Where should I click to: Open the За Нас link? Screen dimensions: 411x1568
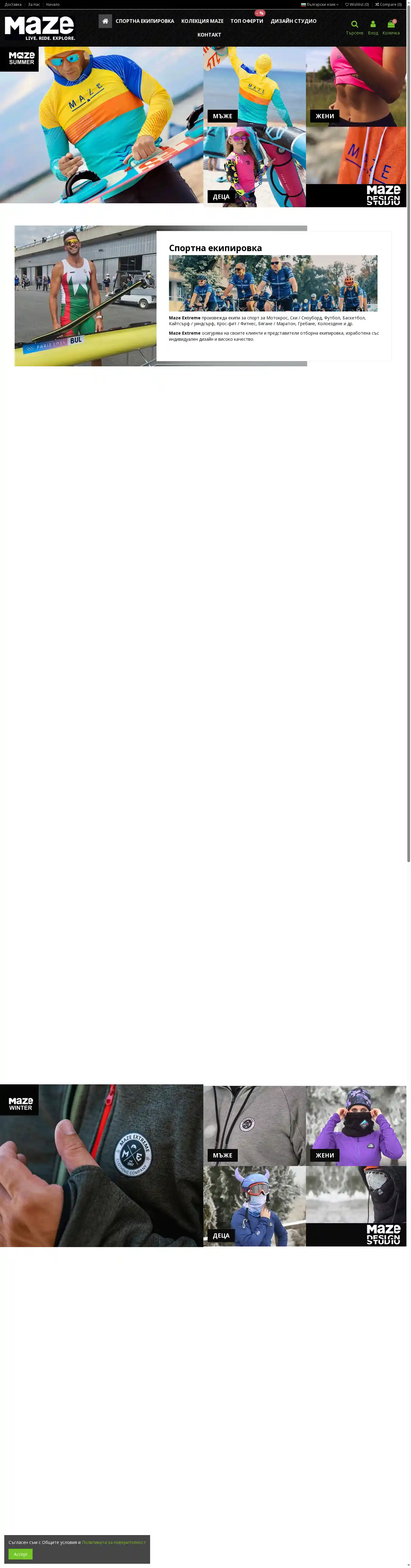[34, 4]
